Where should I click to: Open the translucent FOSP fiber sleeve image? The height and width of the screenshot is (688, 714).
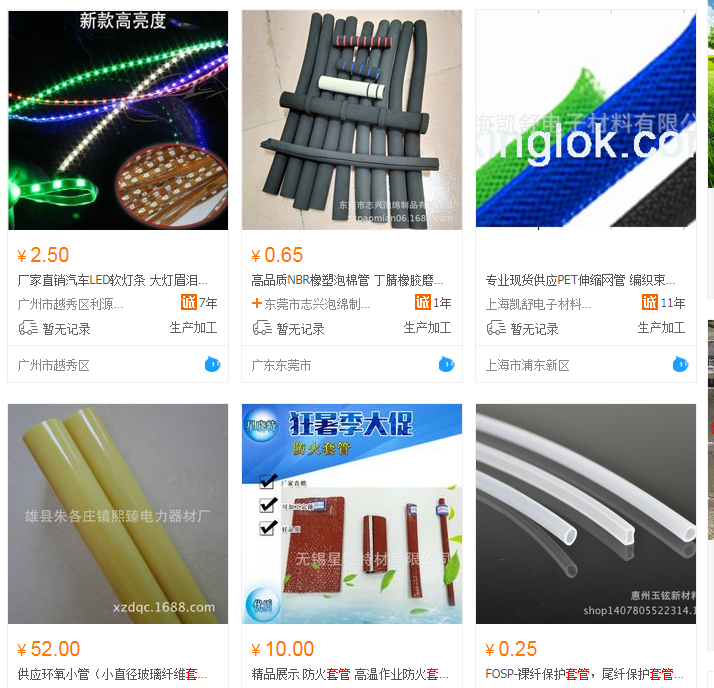pos(586,514)
